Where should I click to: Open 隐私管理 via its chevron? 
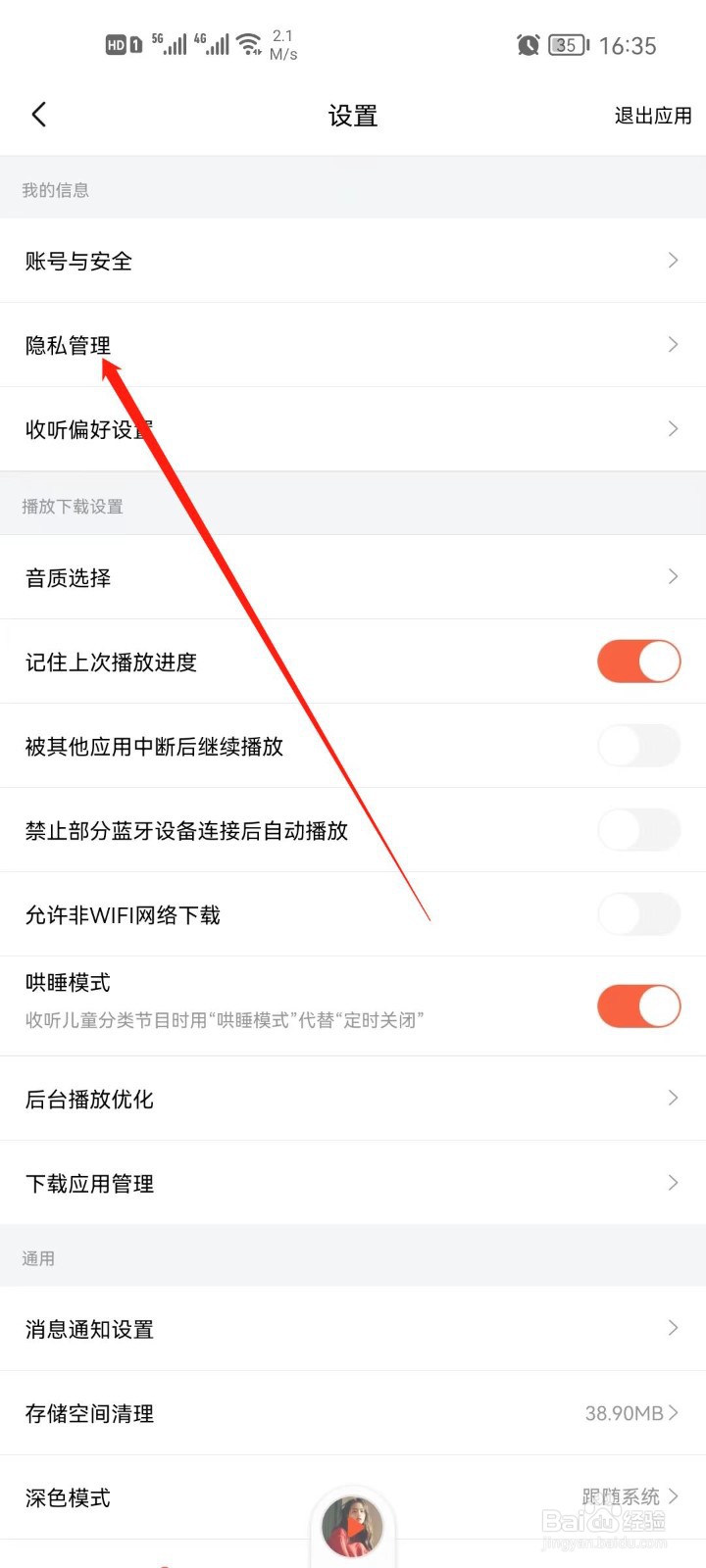(672, 345)
